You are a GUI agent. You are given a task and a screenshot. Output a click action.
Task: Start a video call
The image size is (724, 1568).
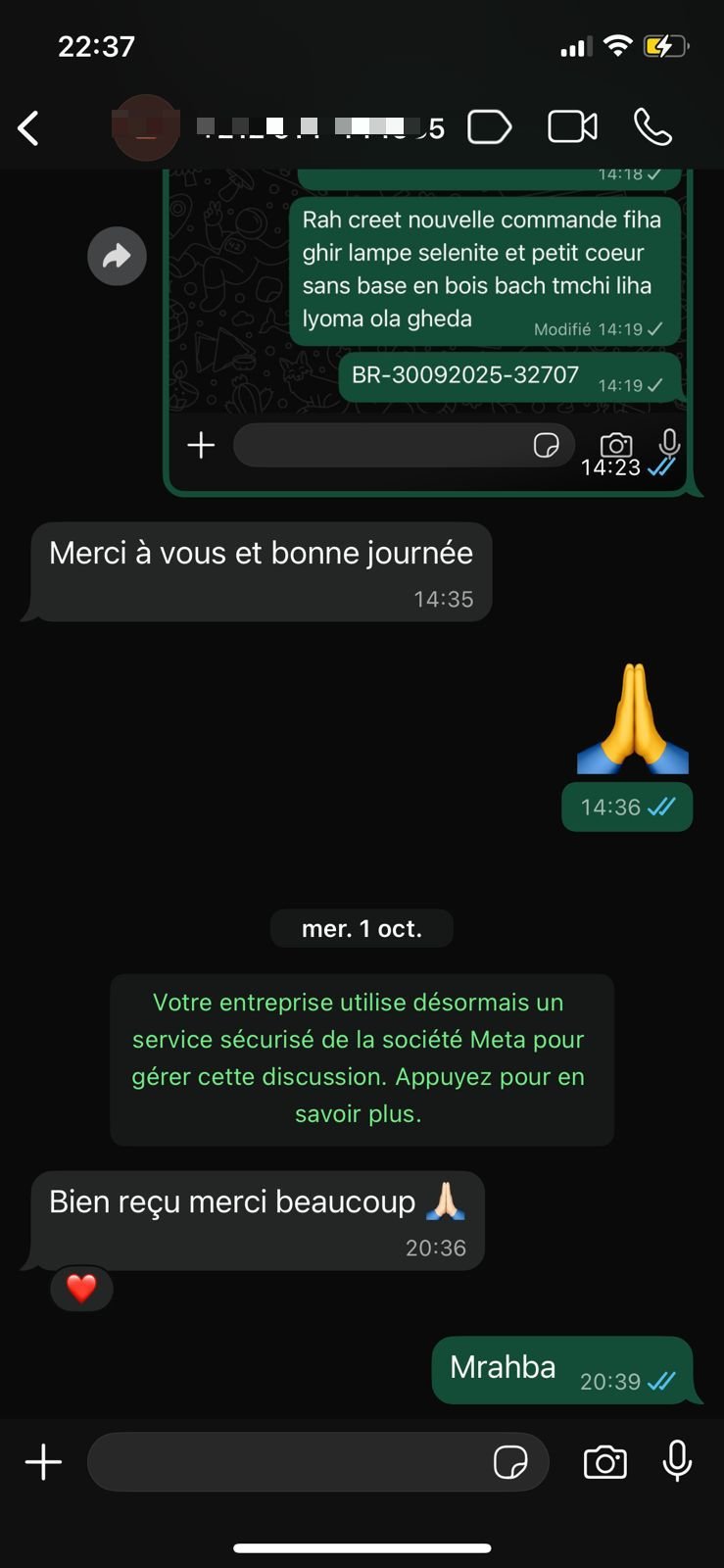pos(572,127)
